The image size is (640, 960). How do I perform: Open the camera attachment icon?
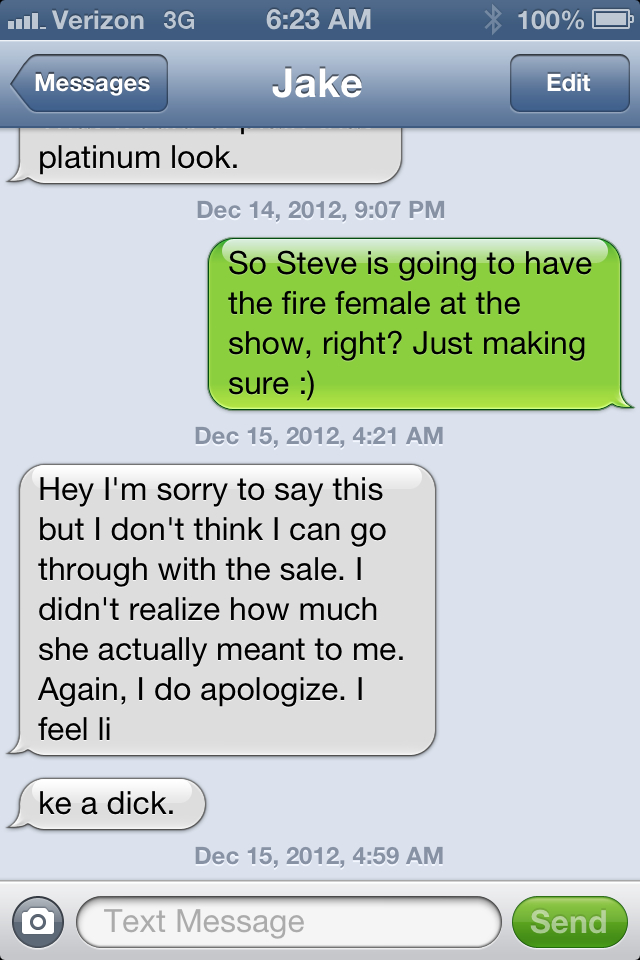(x=38, y=921)
